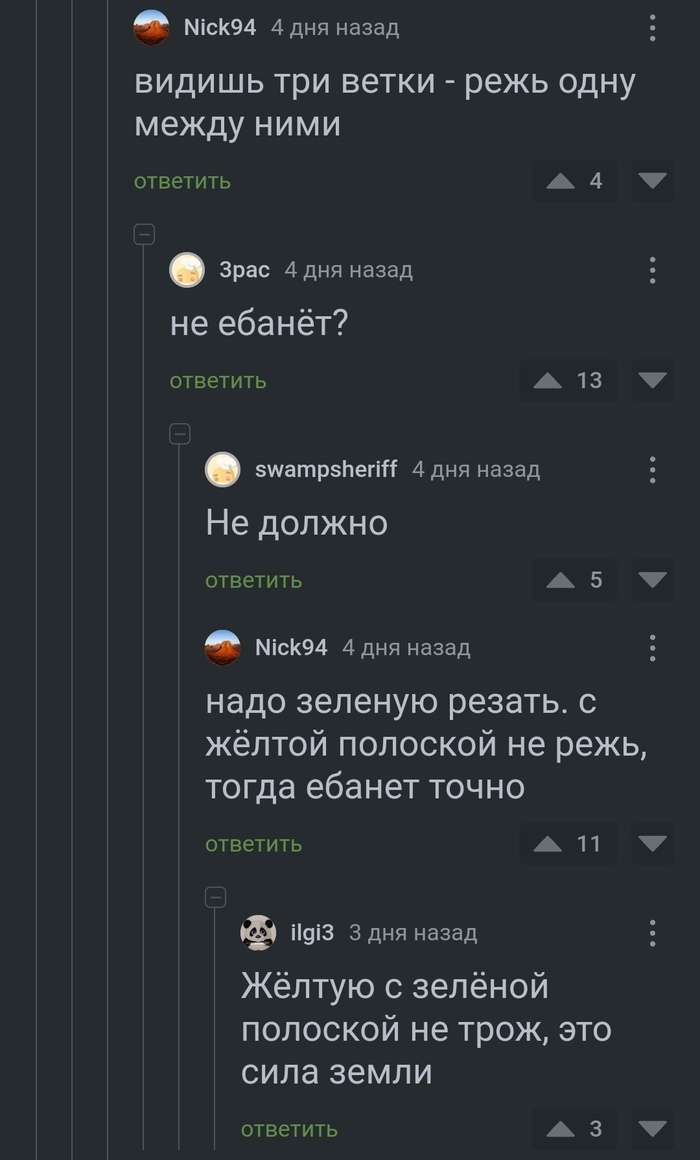Reply to 3рас's comment

pyautogui.click(x=218, y=380)
